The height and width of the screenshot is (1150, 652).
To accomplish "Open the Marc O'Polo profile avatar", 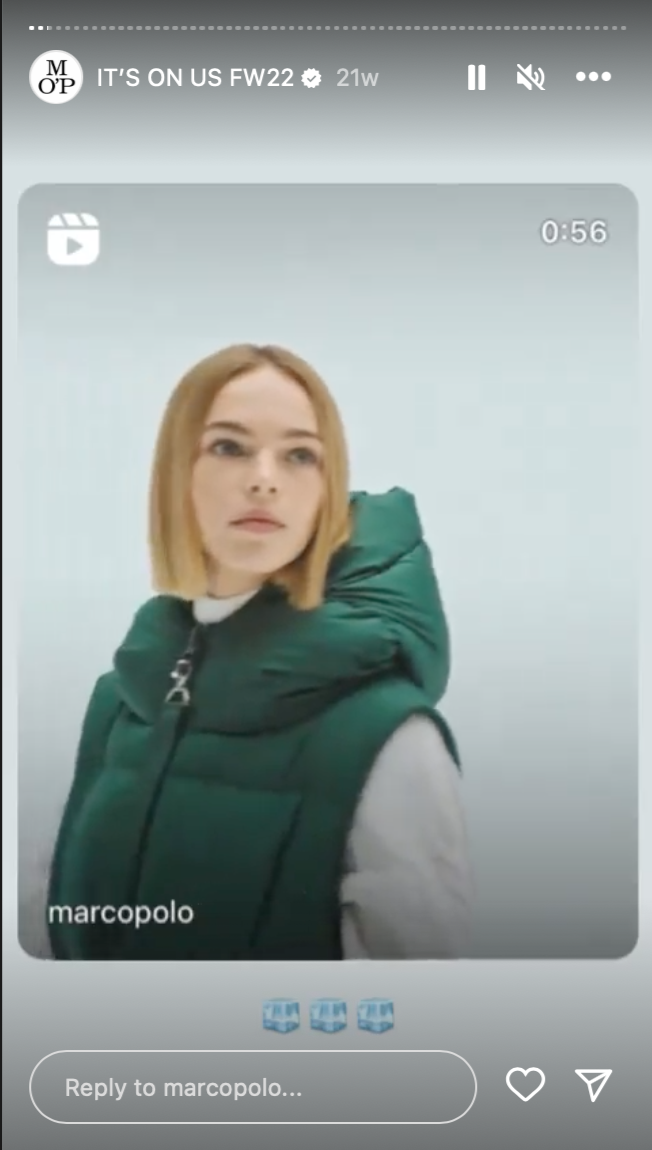I will pos(56,77).
